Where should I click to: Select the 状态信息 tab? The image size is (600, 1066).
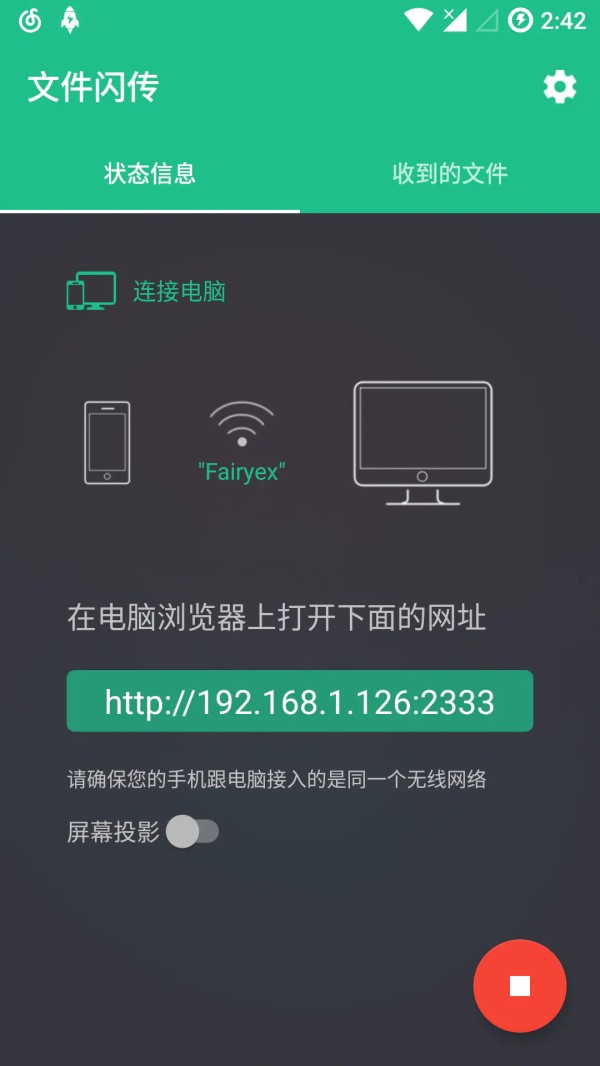coord(150,174)
